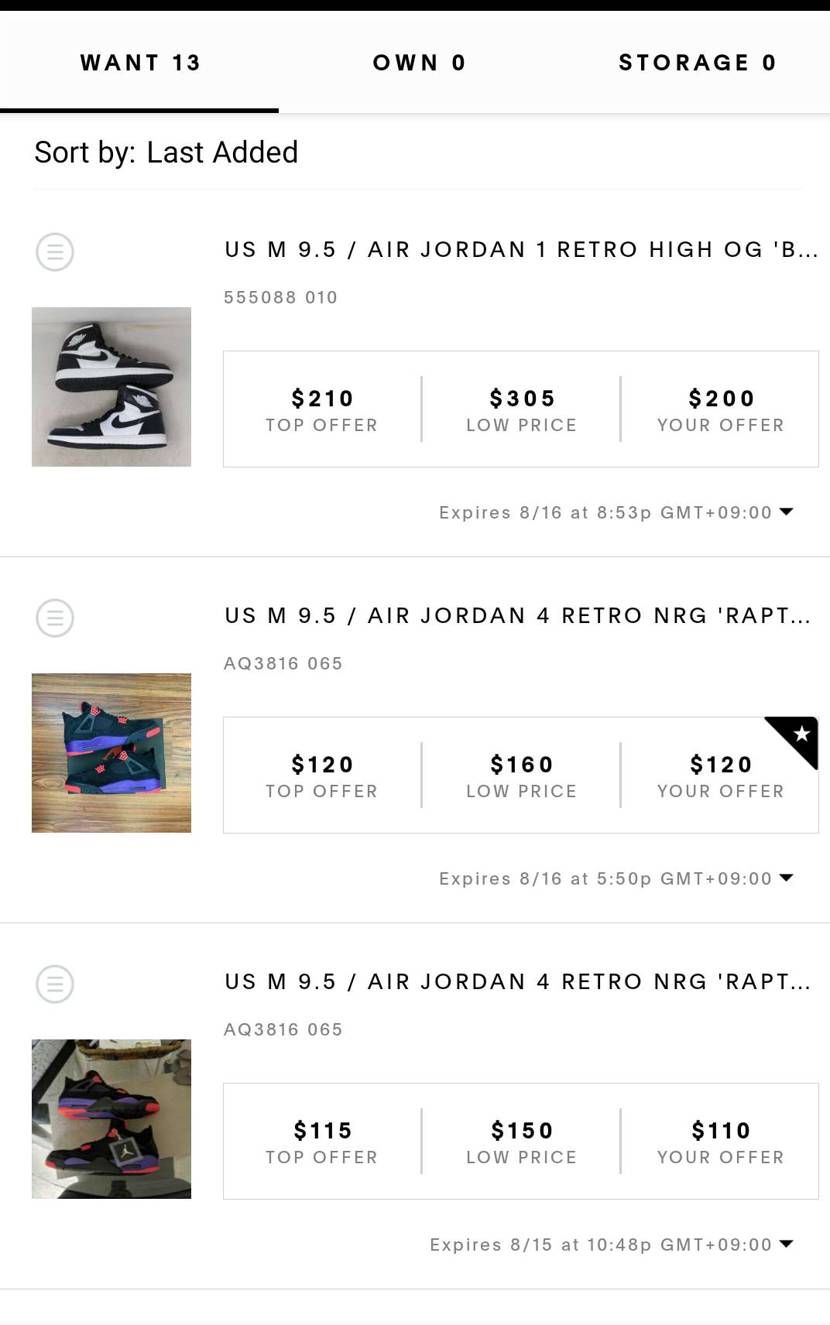Tap the reorder icon for the $110 offer Jordan 4
This screenshot has height=1325, width=830.
tap(55, 984)
